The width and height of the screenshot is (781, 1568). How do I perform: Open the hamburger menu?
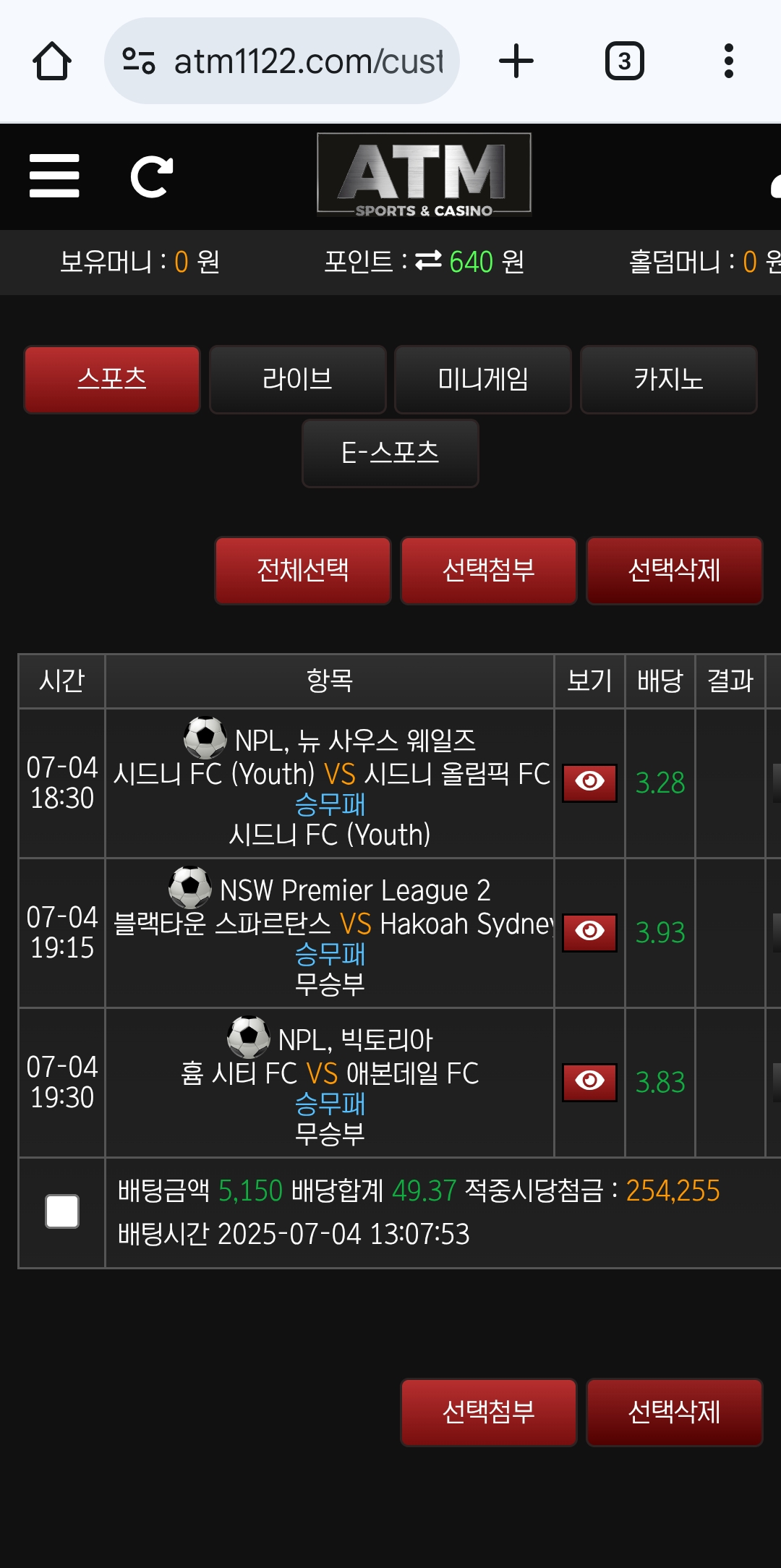54,176
